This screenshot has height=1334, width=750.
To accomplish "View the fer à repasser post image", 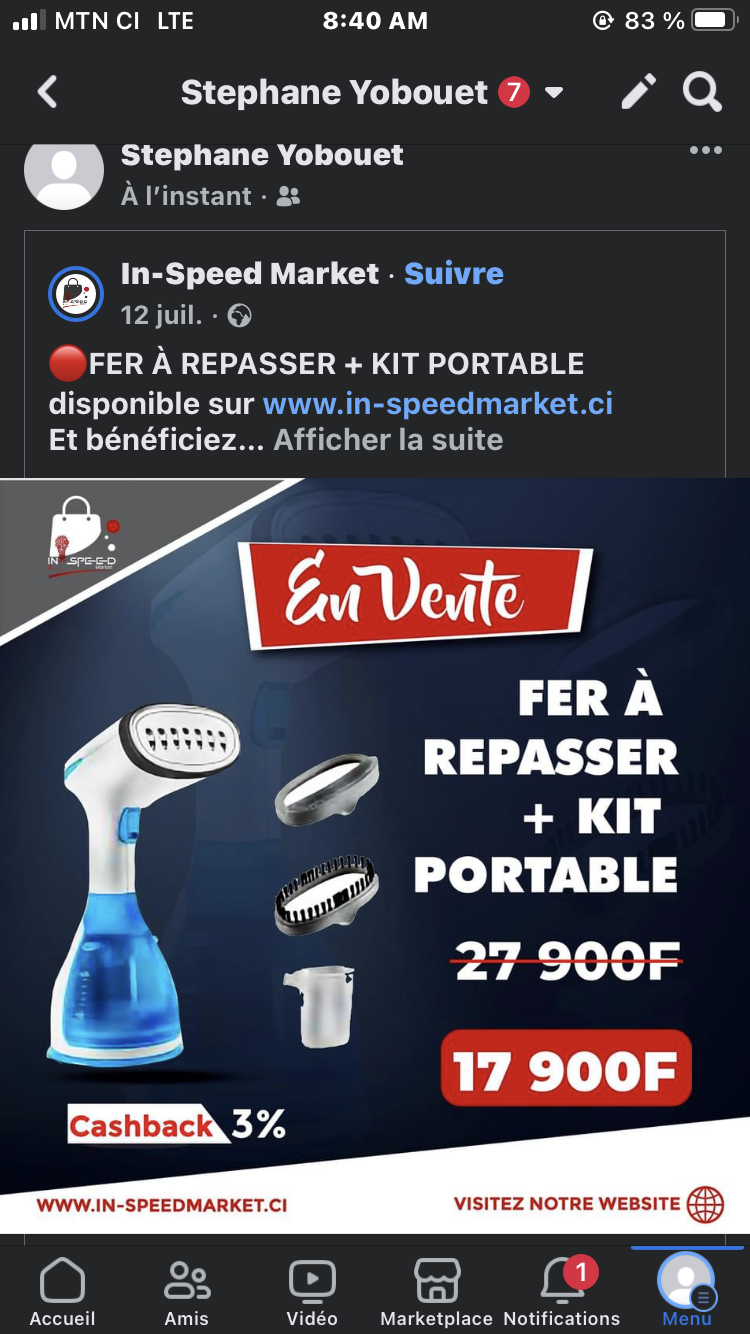I will pos(375,855).
